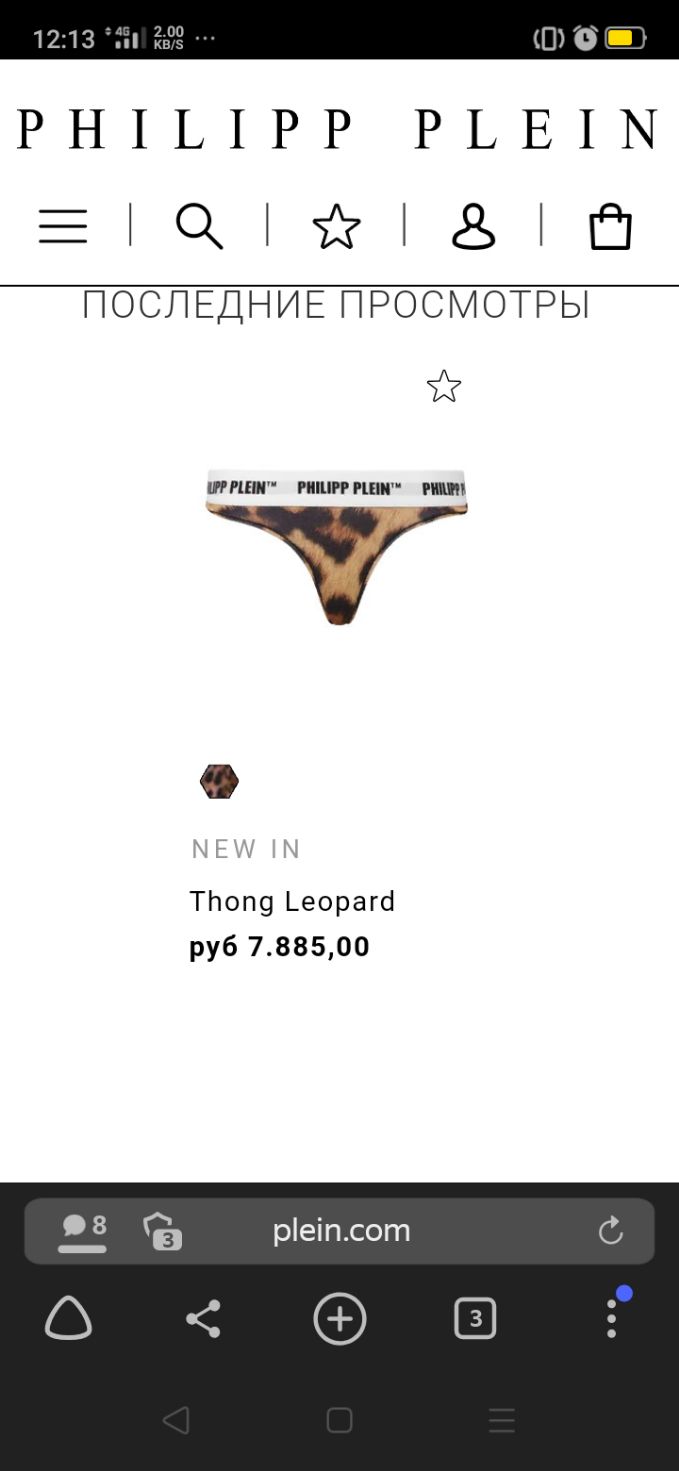
Task: Go to the phone's home screen
Action: click(340, 1420)
